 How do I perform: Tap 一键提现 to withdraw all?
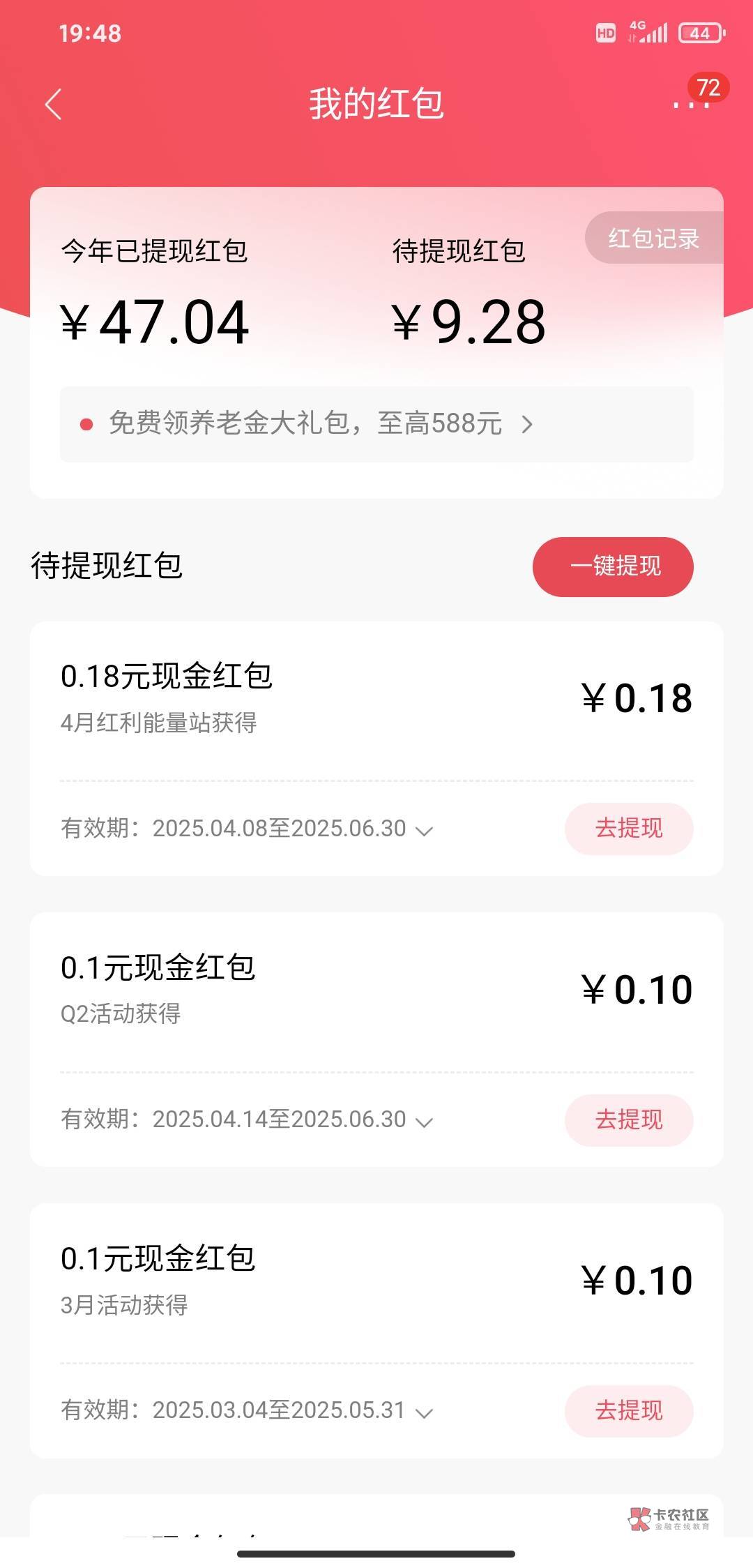point(613,566)
